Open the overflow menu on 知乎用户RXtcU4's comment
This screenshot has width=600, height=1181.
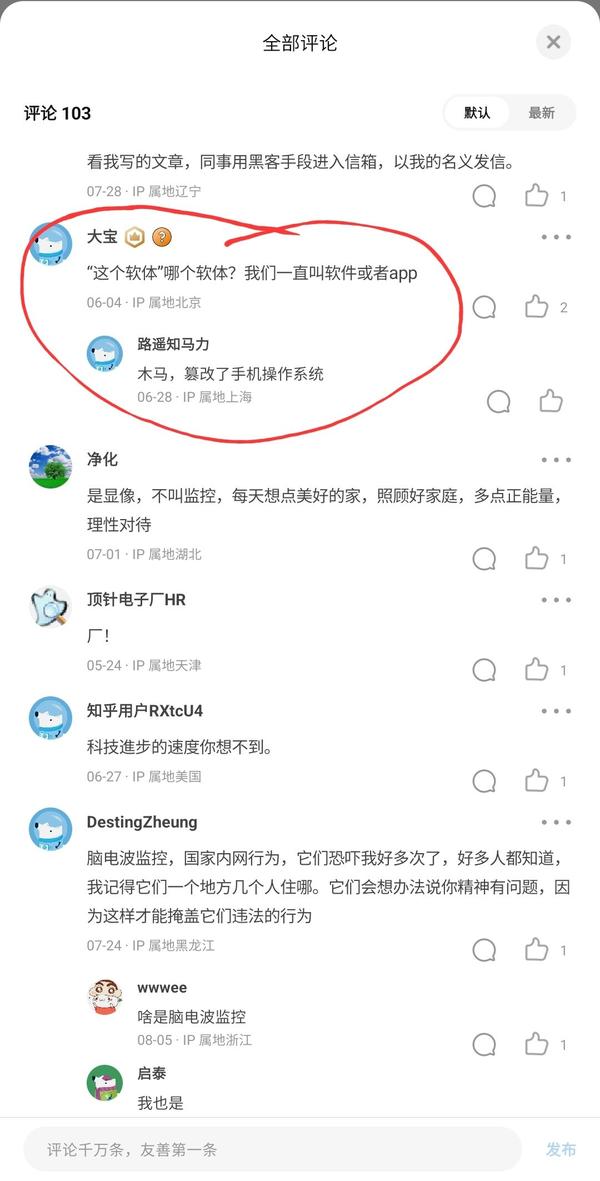coord(556,711)
